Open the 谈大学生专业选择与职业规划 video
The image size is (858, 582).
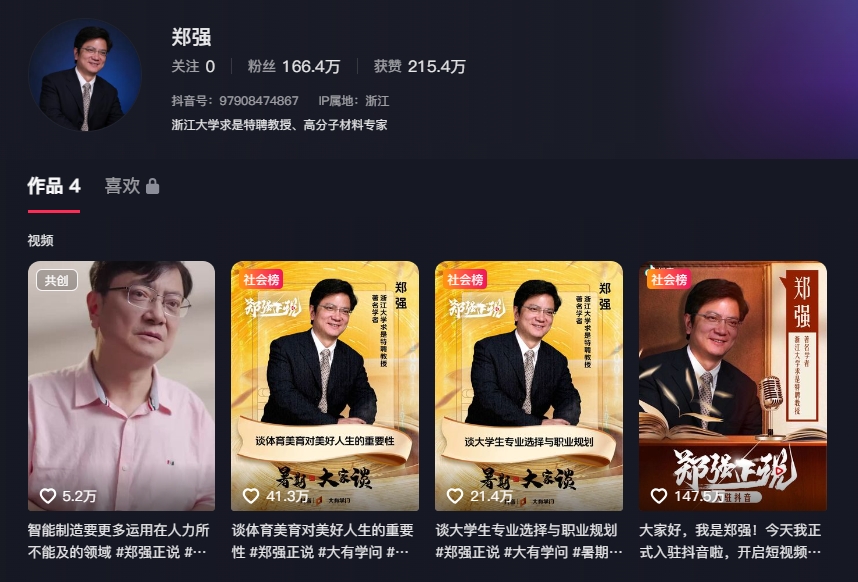coord(529,386)
